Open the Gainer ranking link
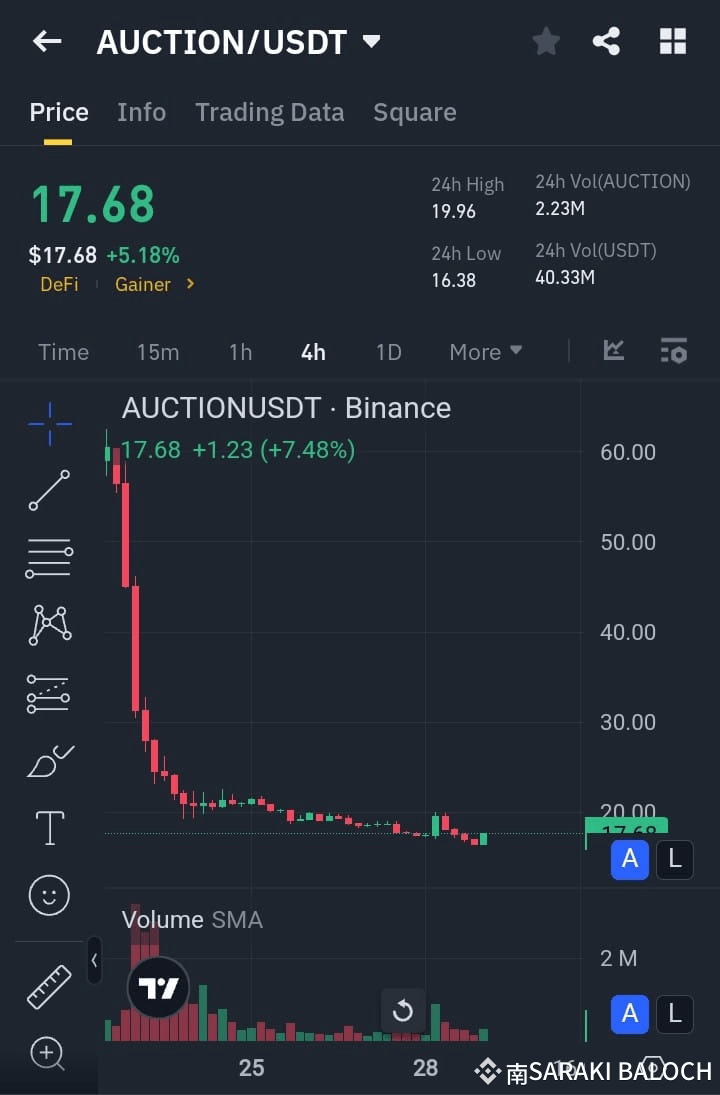Viewport: 720px width, 1095px height. pos(146,284)
